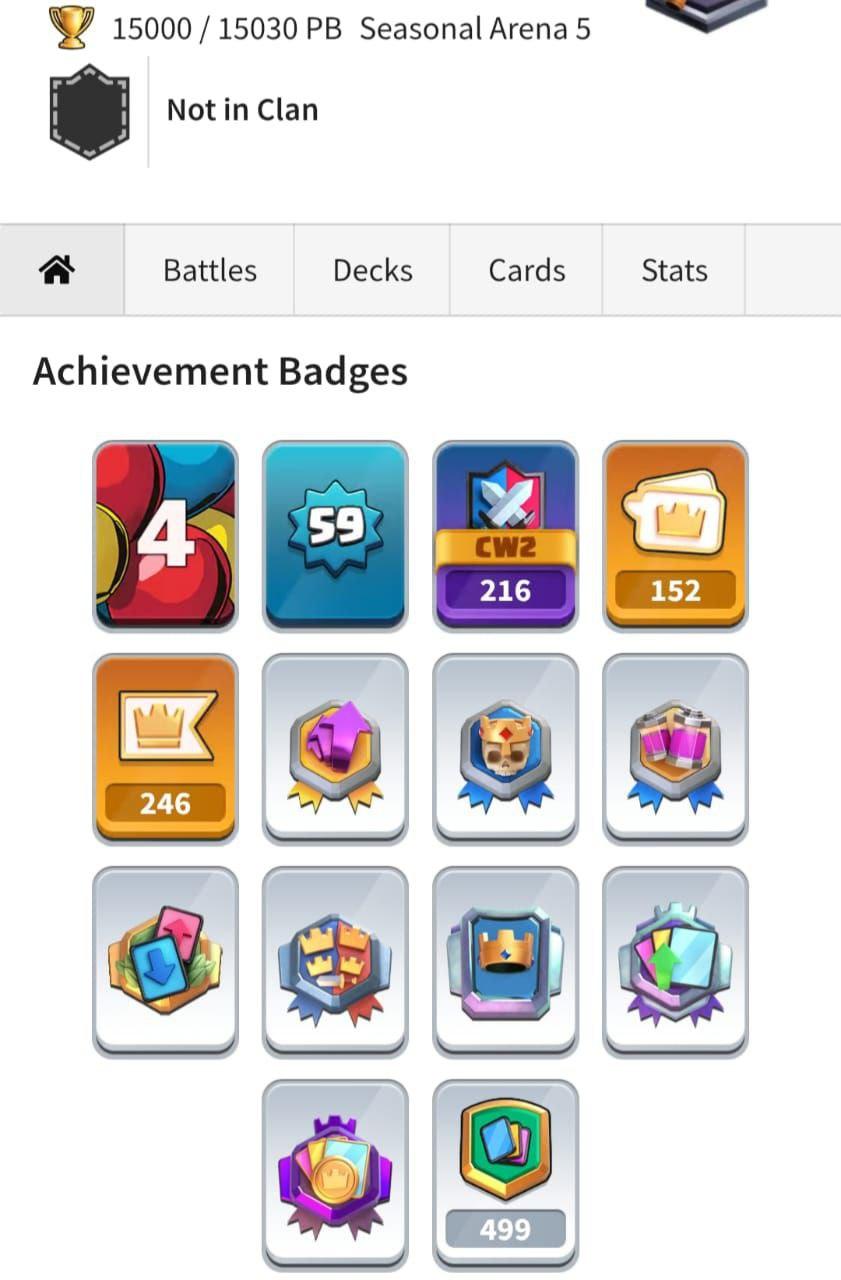
Task: Go to the Stats tab
Action: [674, 270]
